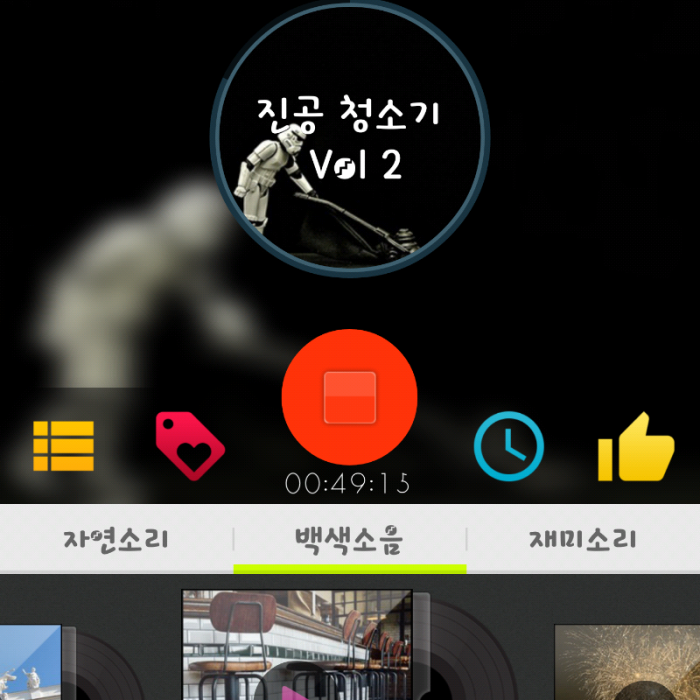Open the favorites heart tag

[190, 445]
